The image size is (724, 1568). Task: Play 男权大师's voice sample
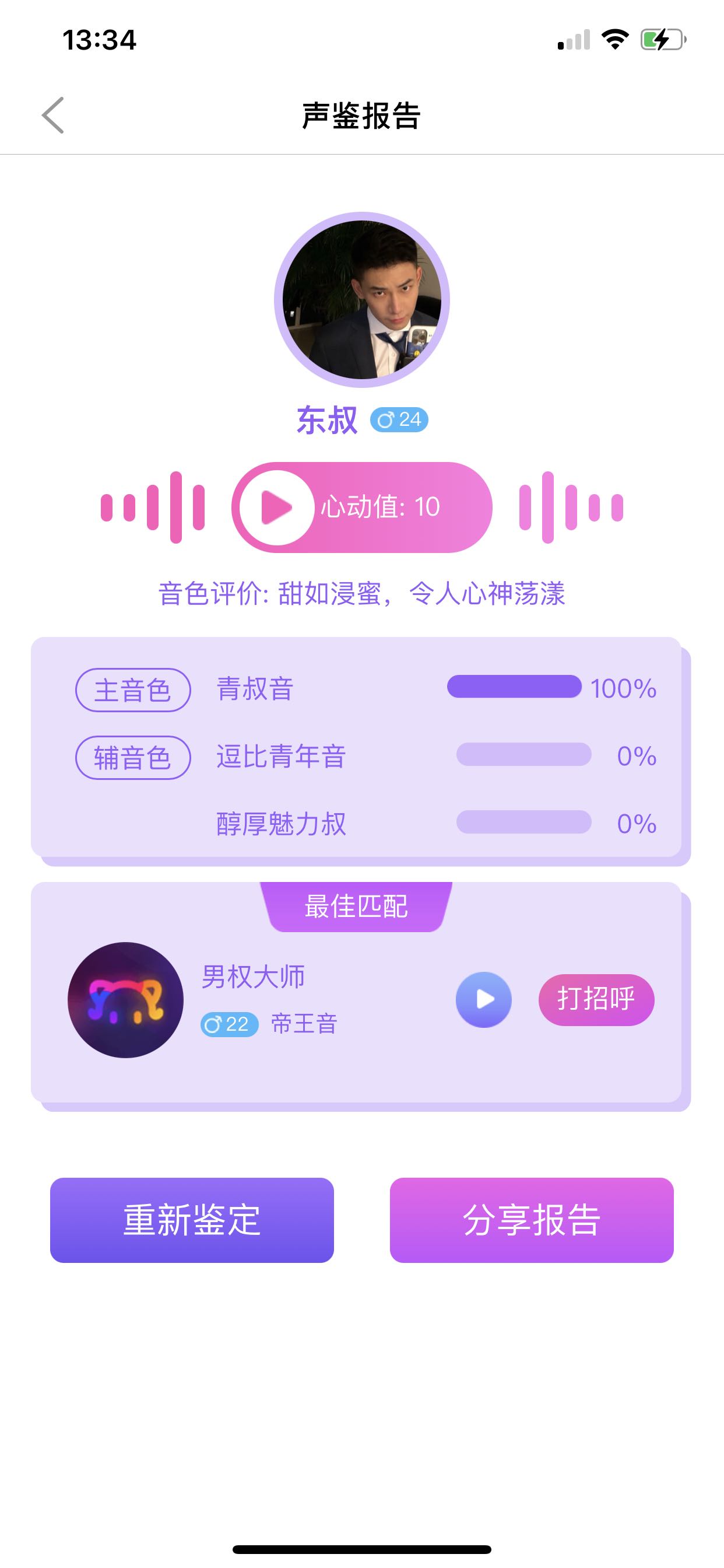click(x=484, y=999)
